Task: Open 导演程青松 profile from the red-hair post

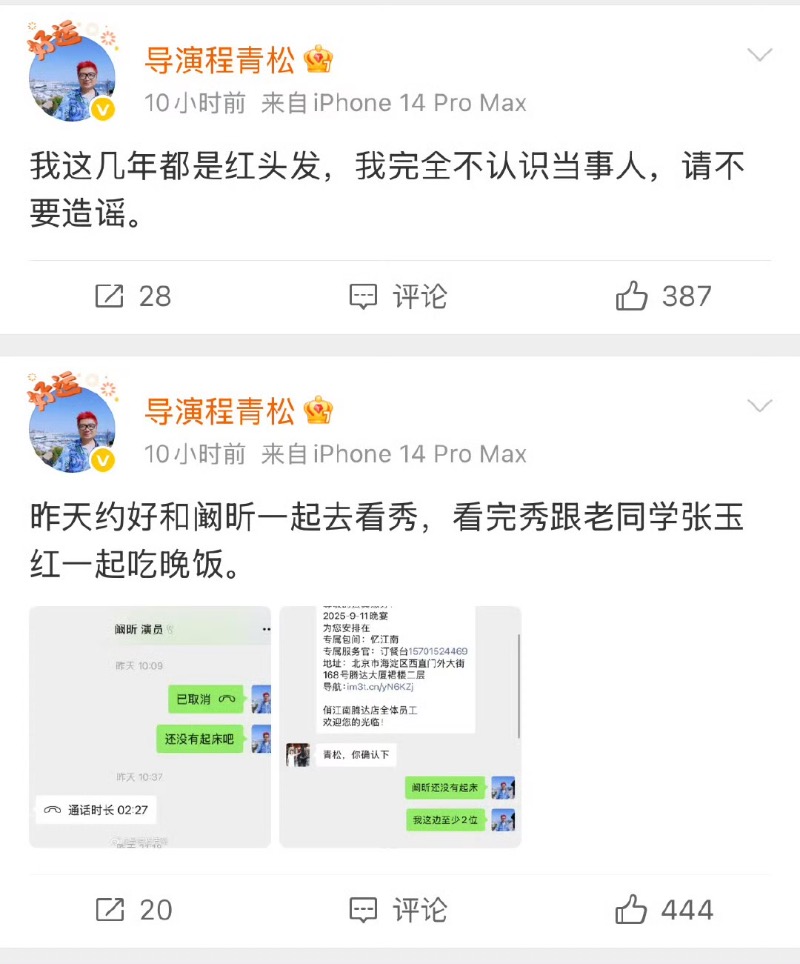Action: [x=220, y=60]
